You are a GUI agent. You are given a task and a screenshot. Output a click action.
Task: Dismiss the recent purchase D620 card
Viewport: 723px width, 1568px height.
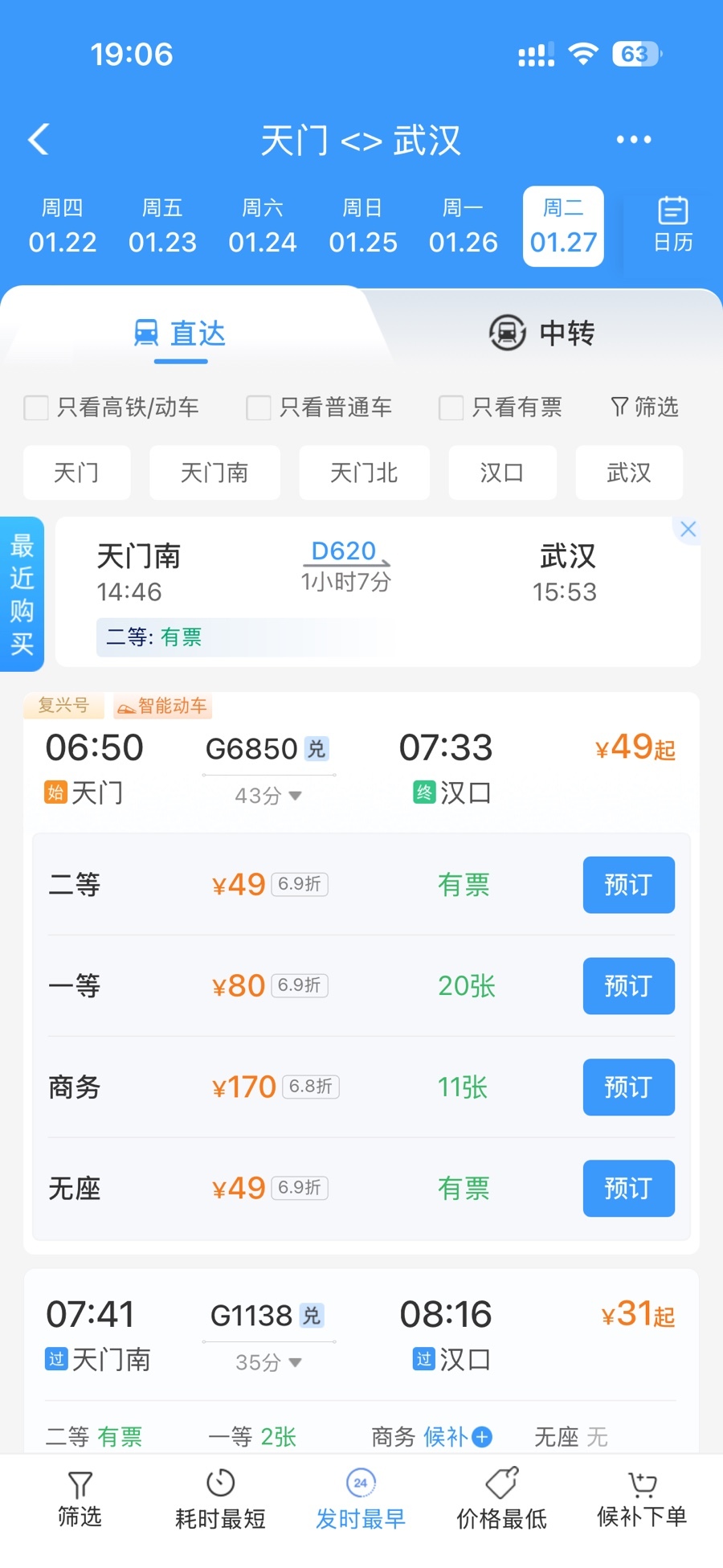coord(688,530)
